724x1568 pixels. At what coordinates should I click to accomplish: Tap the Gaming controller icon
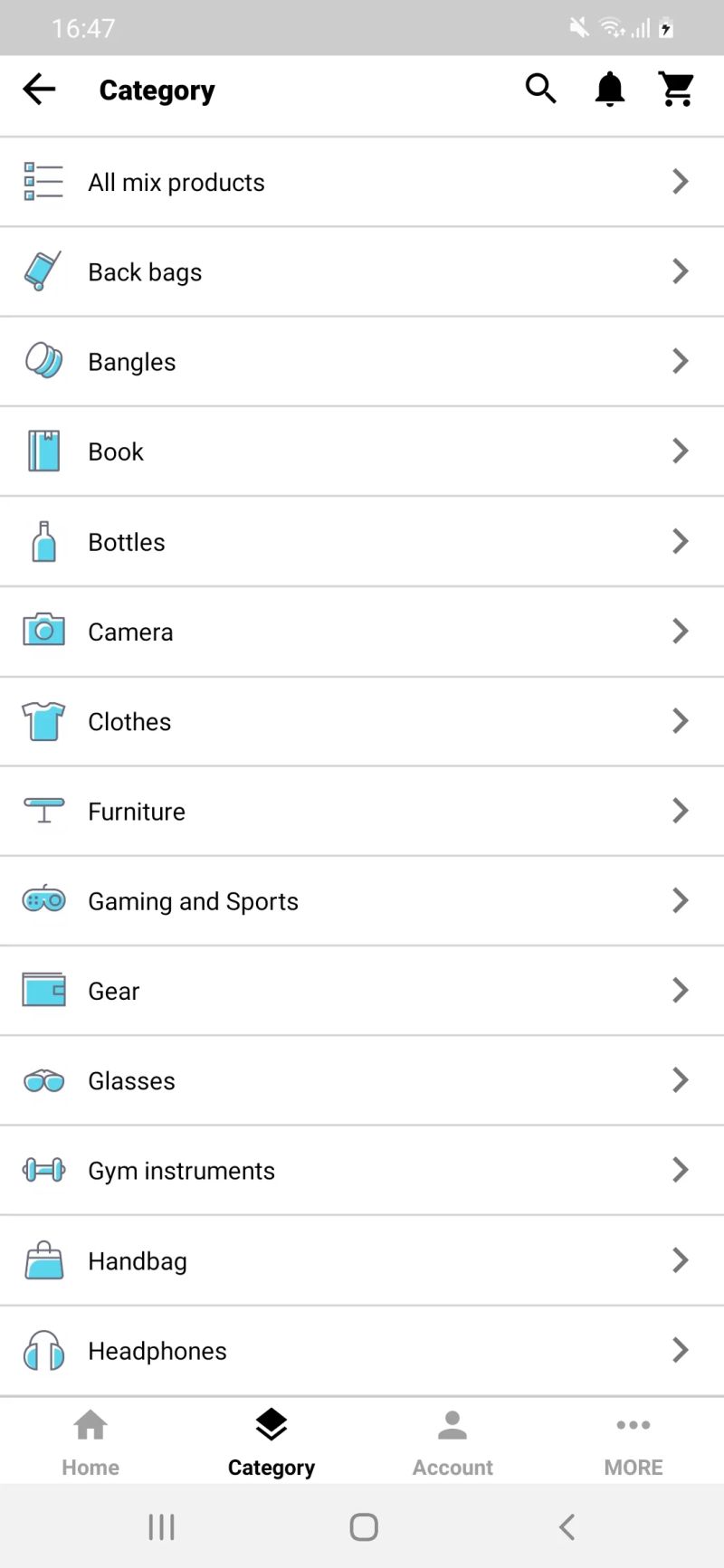click(x=43, y=900)
